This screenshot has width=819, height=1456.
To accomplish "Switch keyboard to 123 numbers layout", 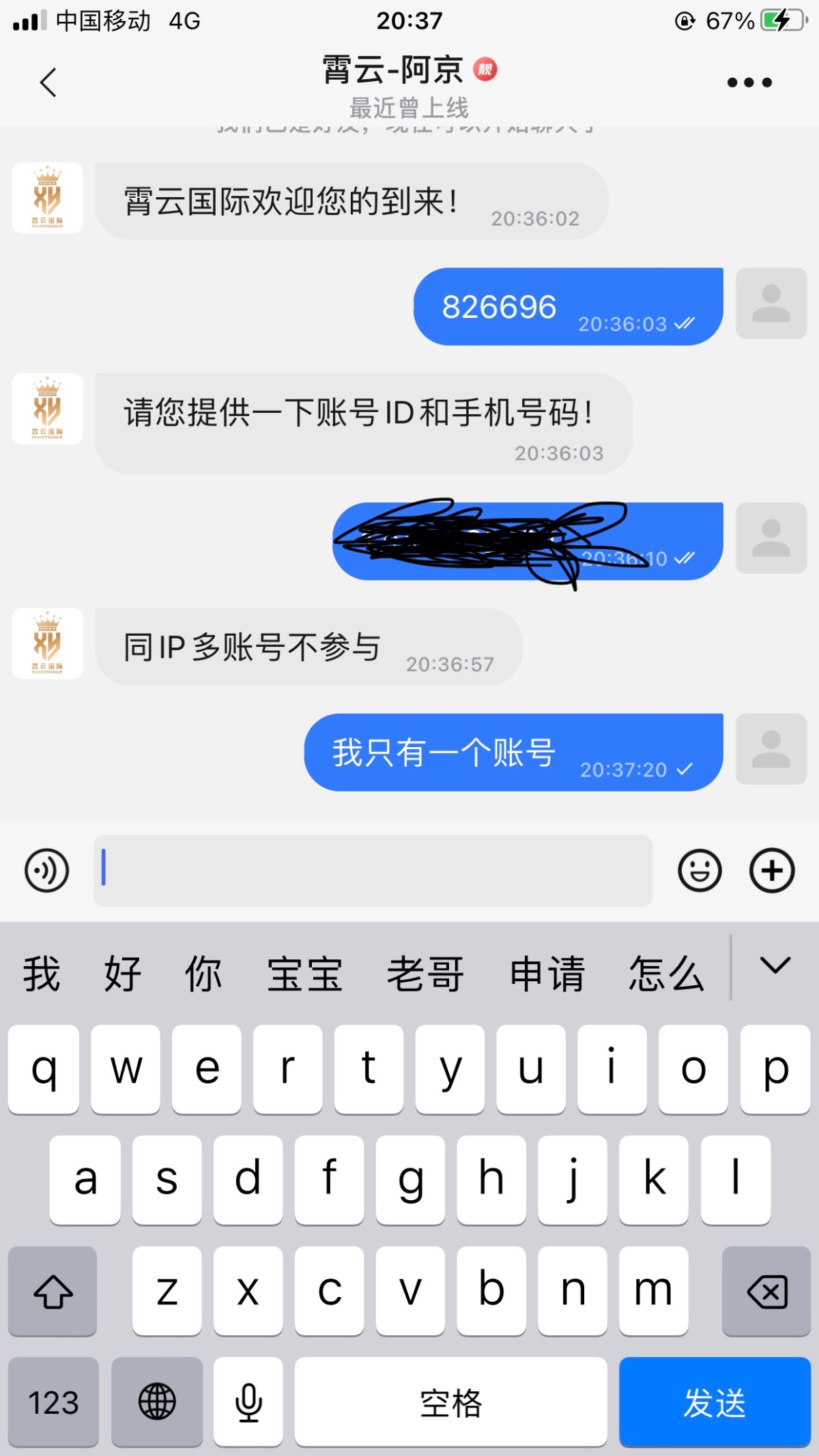I will tap(53, 1402).
